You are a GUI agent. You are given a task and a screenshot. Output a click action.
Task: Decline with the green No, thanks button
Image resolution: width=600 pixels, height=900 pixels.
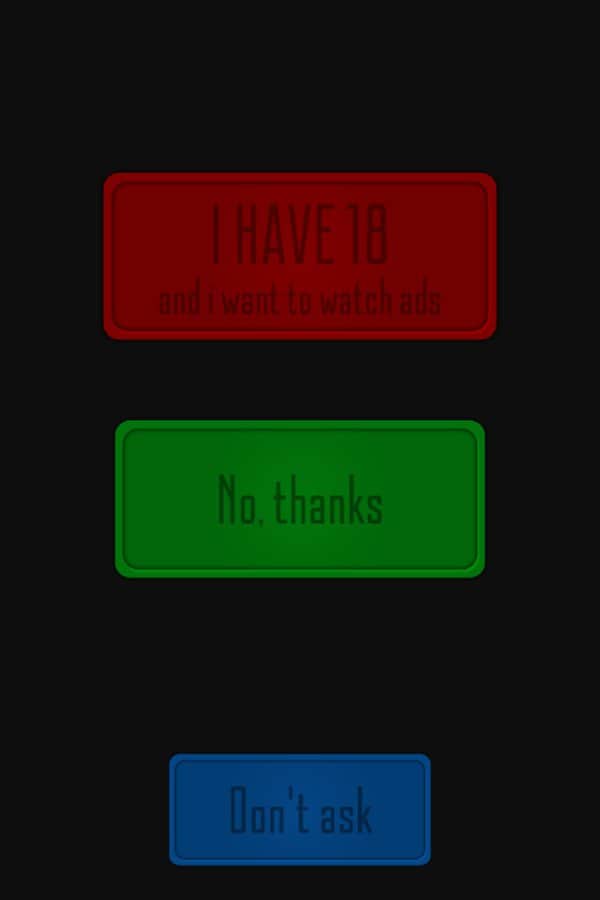click(x=300, y=499)
